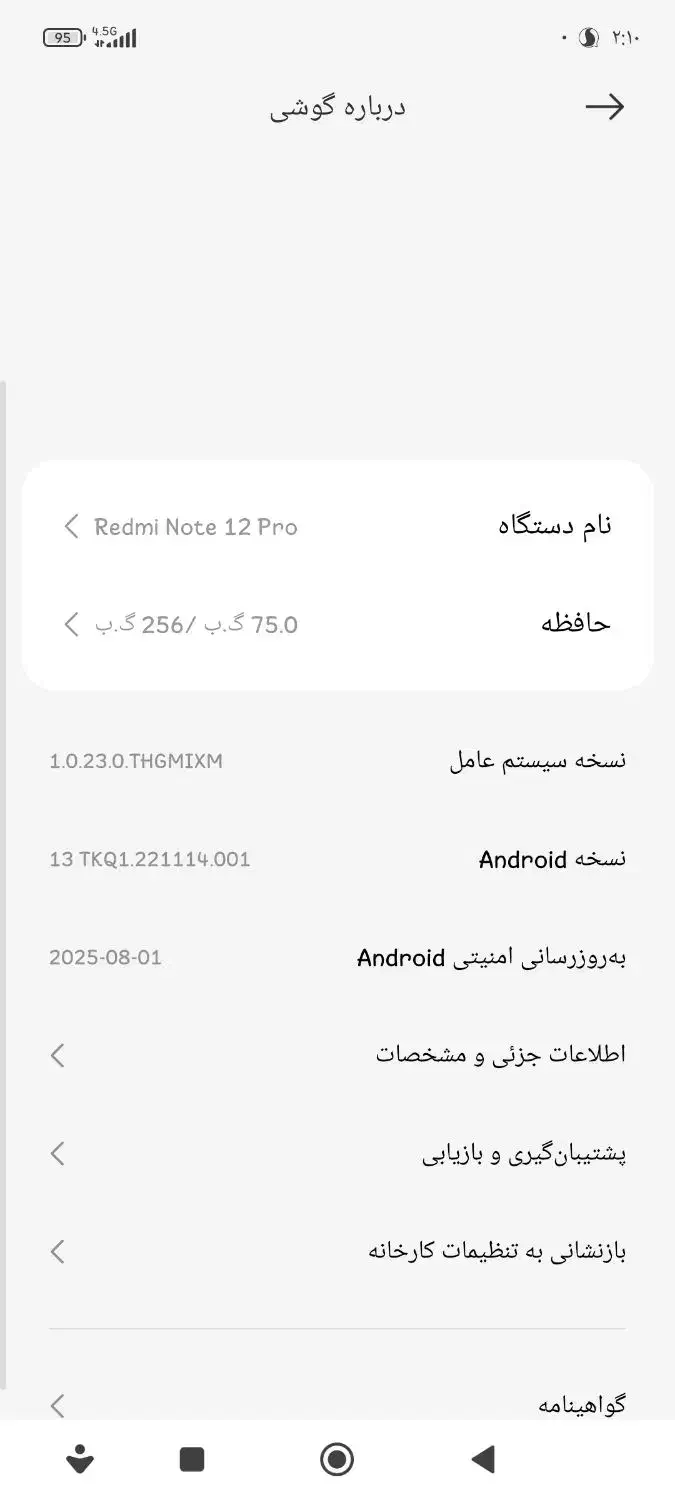Open the device name row (Redmi Note 12 Pro)
Screen dimensions: 675x1500
337,526
